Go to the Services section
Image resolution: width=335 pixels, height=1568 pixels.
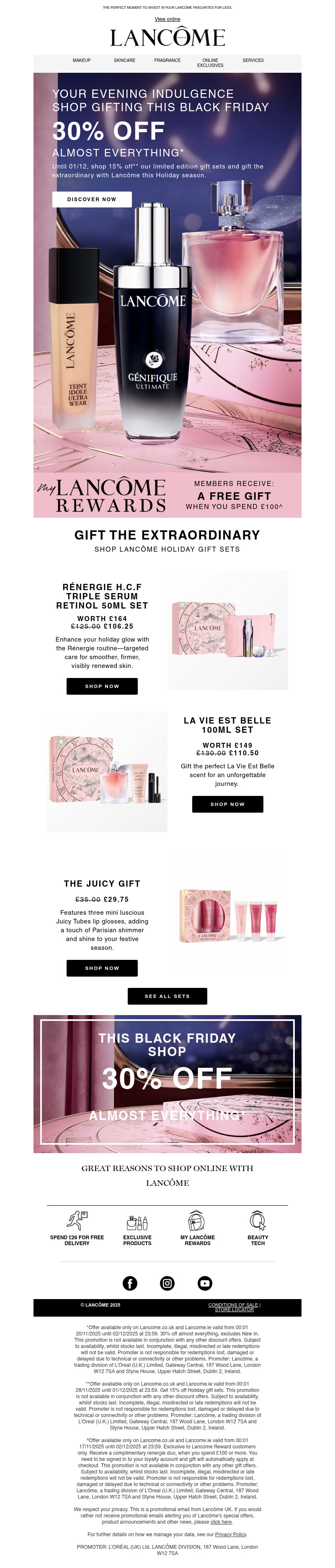[x=253, y=60]
